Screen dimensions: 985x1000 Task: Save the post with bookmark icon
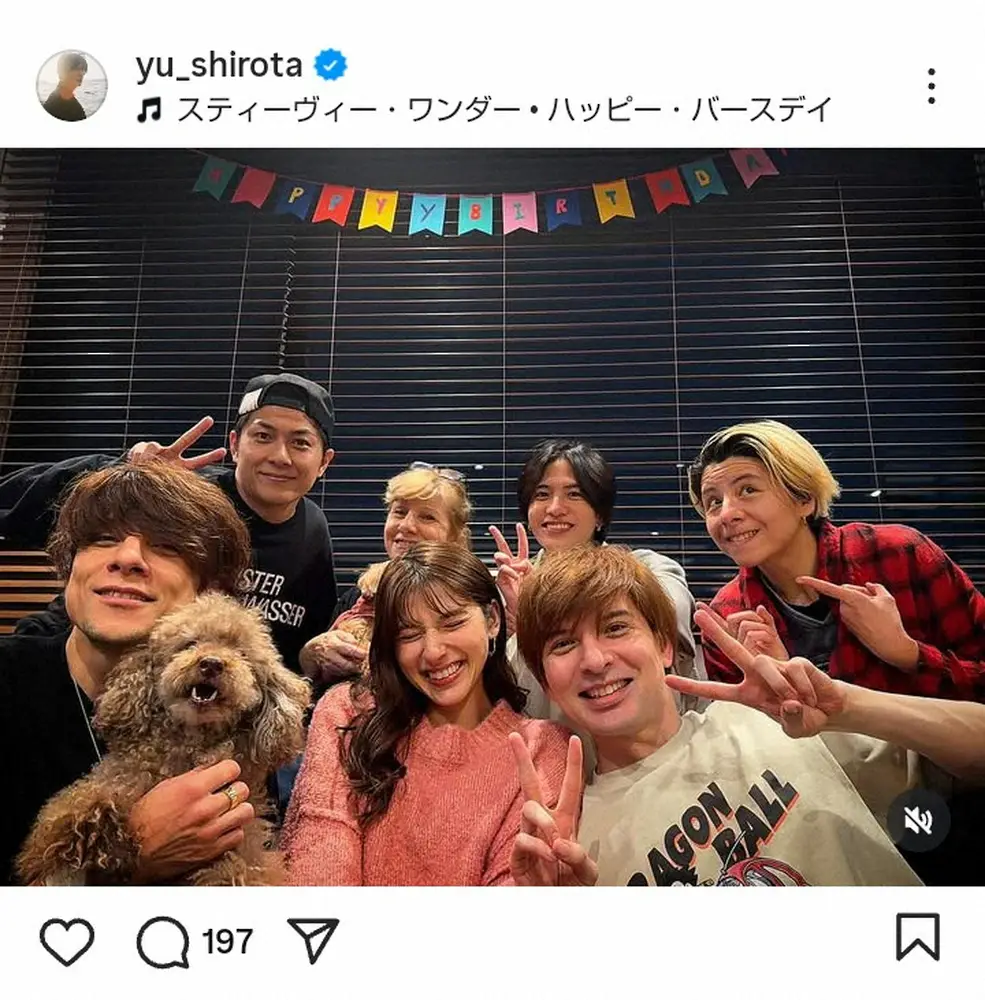pyautogui.click(x=916, y=938)
